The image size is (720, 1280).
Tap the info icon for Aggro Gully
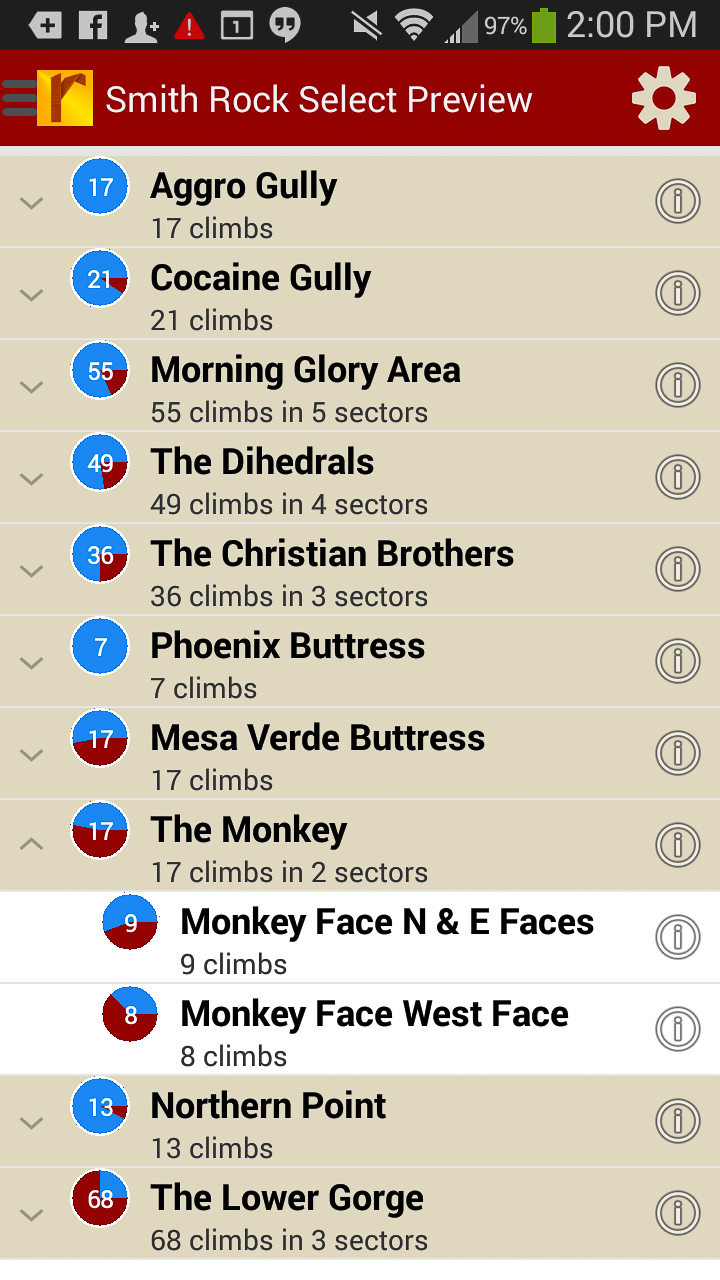[677, 201]
